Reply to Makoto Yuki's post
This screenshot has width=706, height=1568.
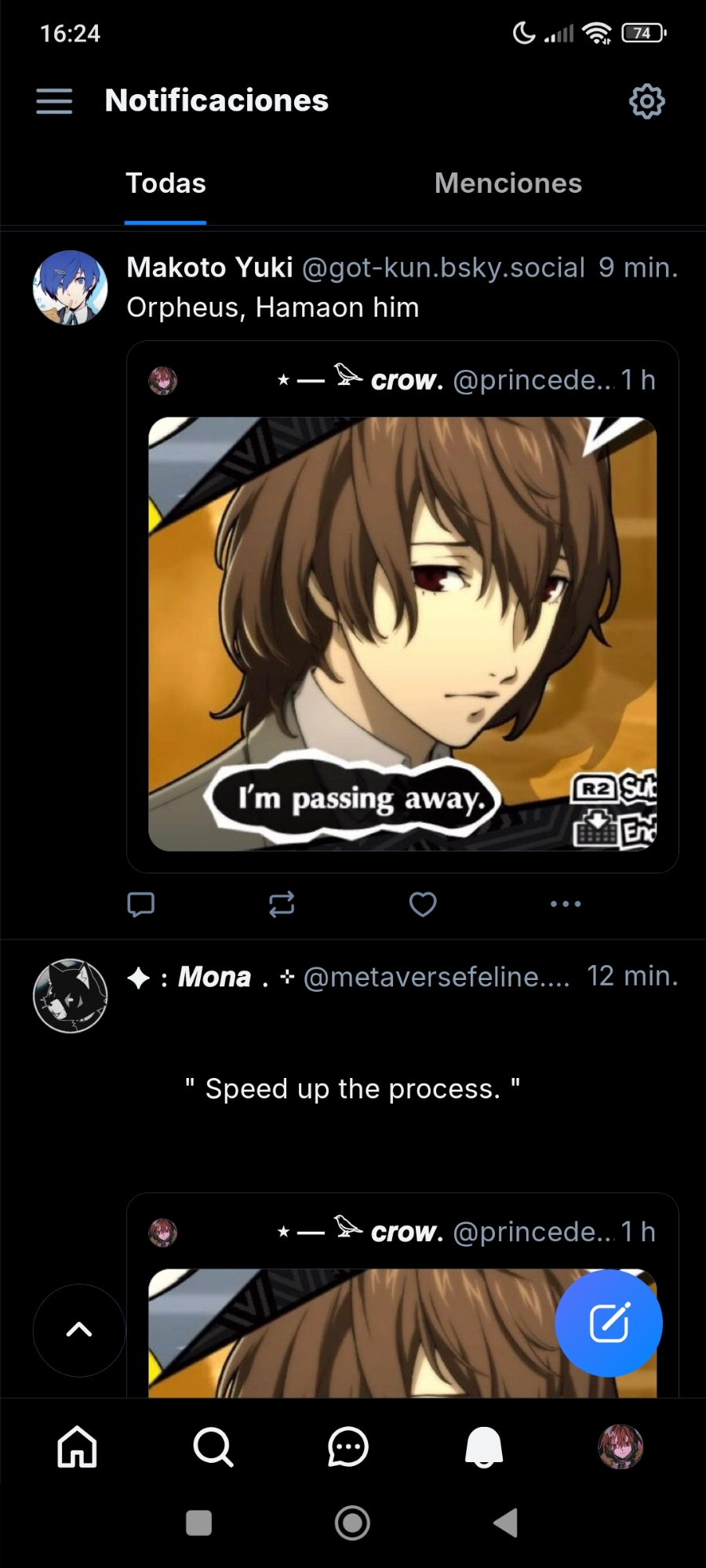(x=141, y=904)
